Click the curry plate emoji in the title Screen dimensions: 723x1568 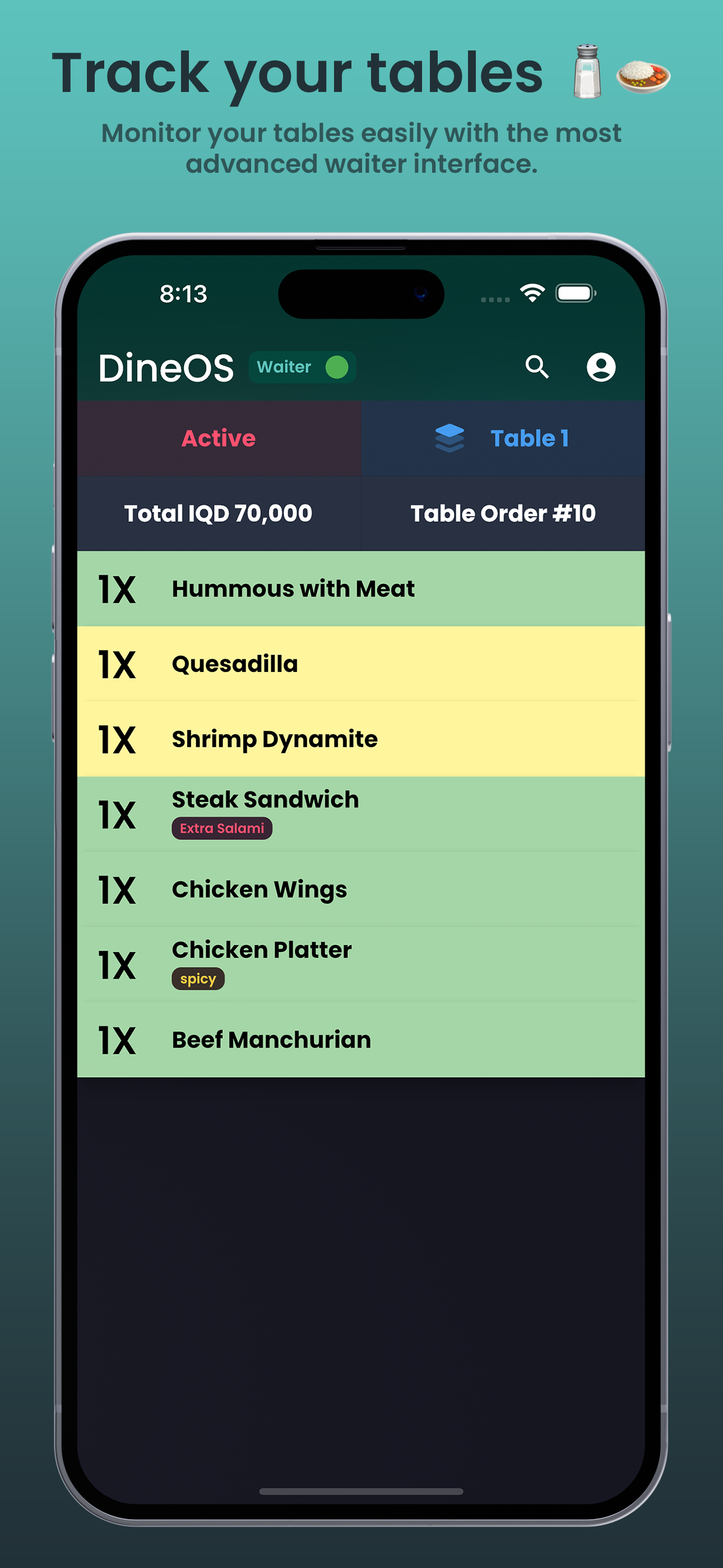point(642,76)
